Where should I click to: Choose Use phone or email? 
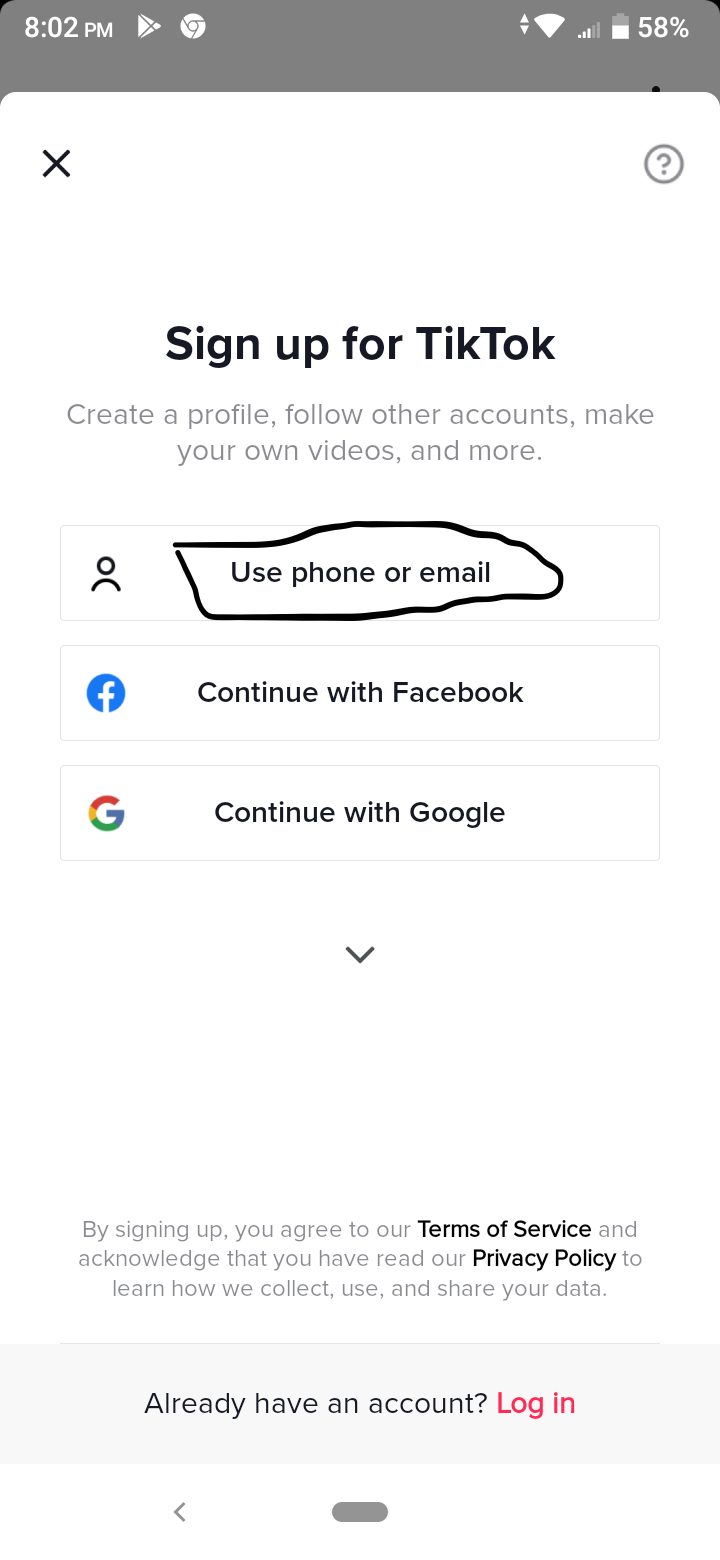[x=360, y=573]
